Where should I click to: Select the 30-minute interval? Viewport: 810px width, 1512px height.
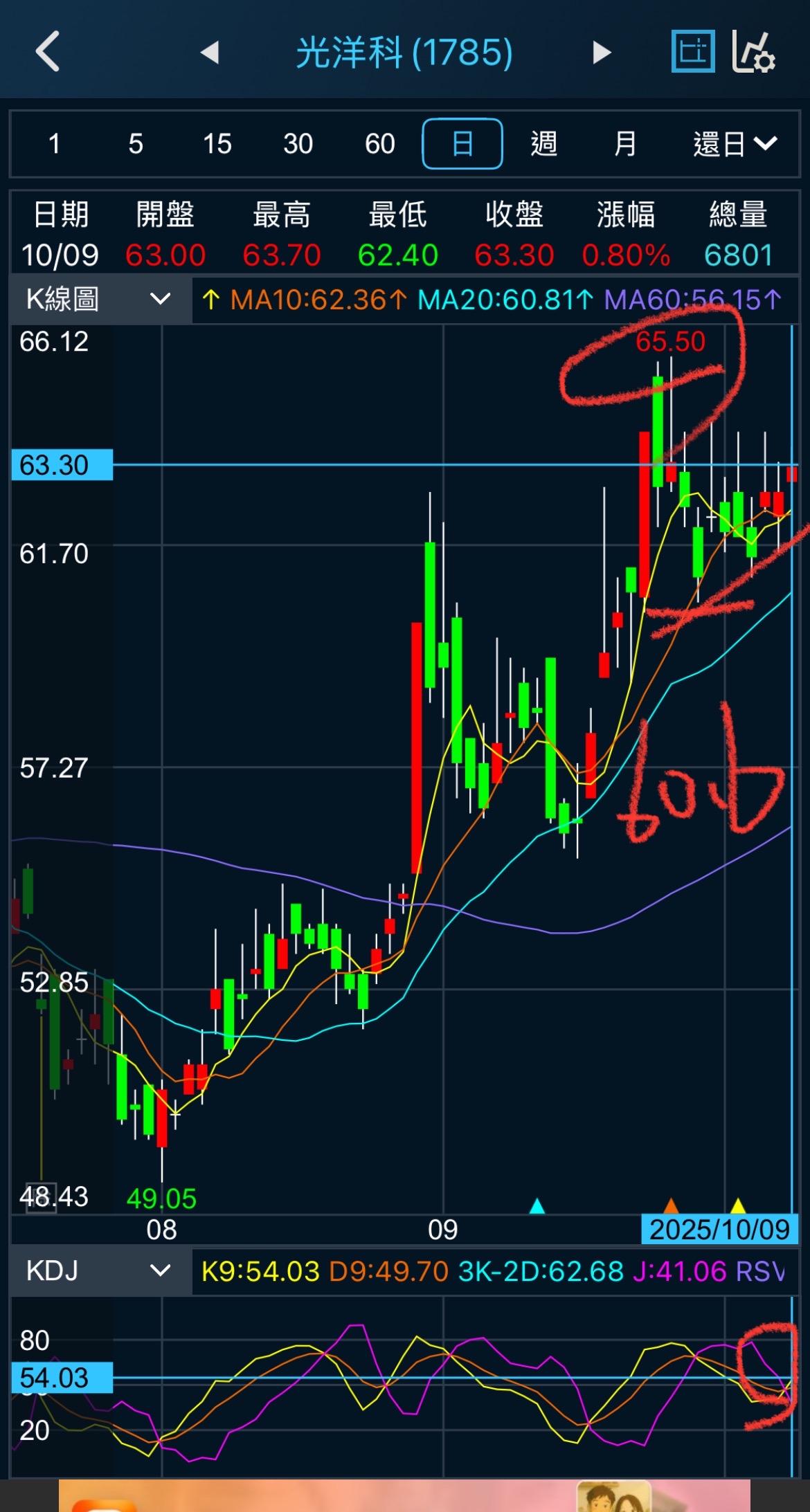298,144
